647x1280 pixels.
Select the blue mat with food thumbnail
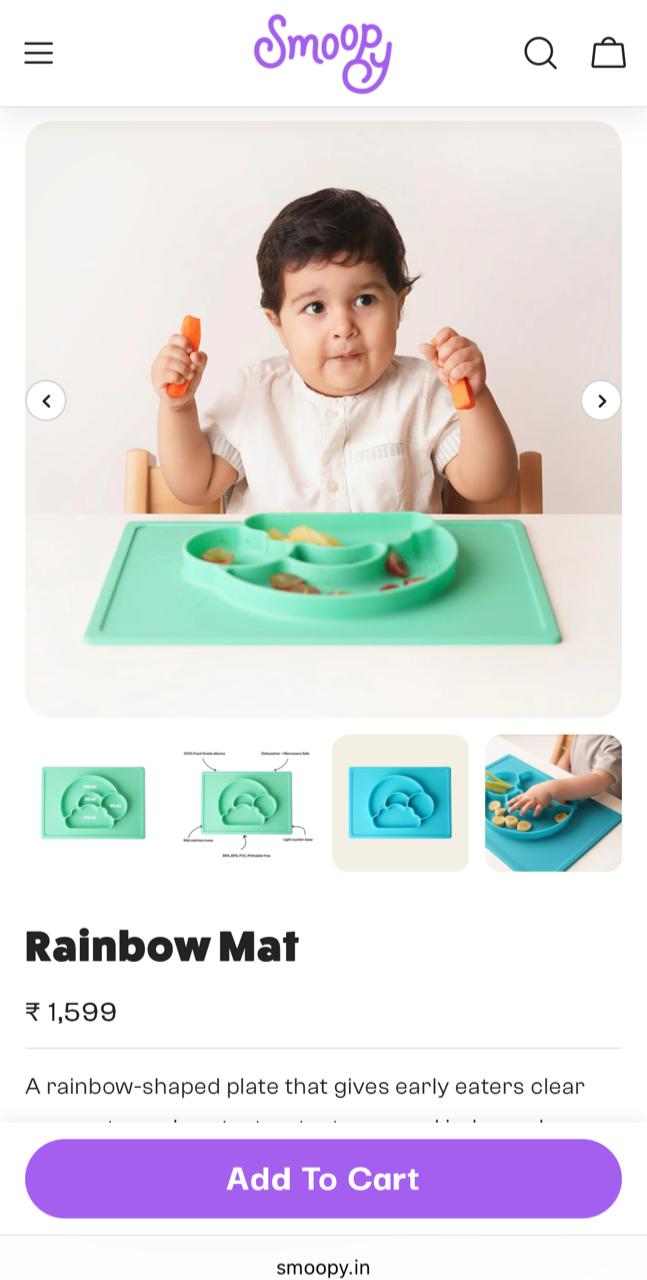(x=553, y=803)
